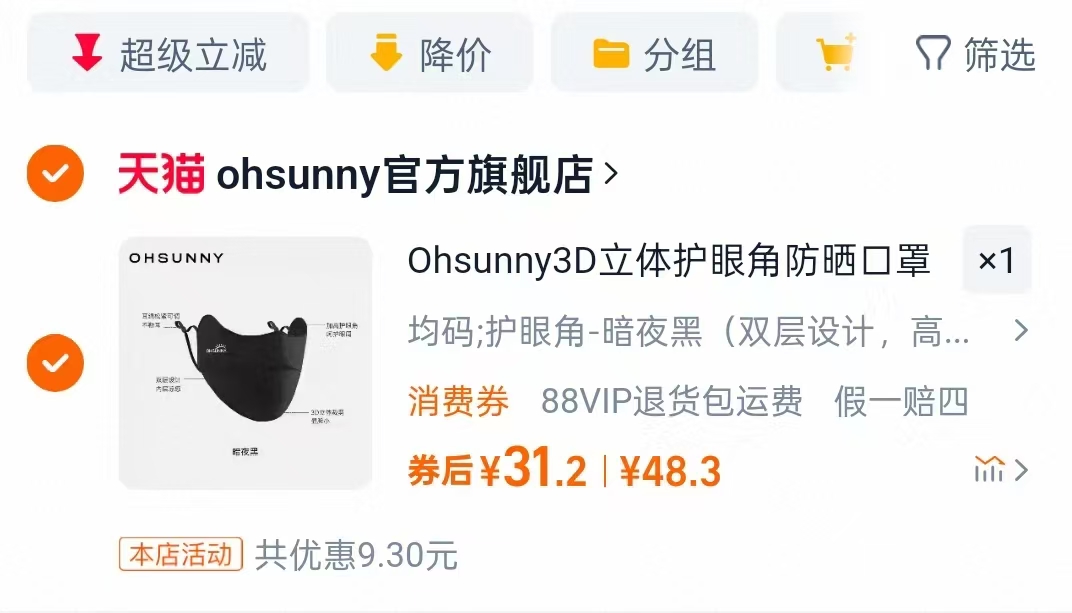Image resolution: width=1072 pixels, height=613 pixels.
Task: Open the Ohsunny mask product image
Action: coord(245,363)
